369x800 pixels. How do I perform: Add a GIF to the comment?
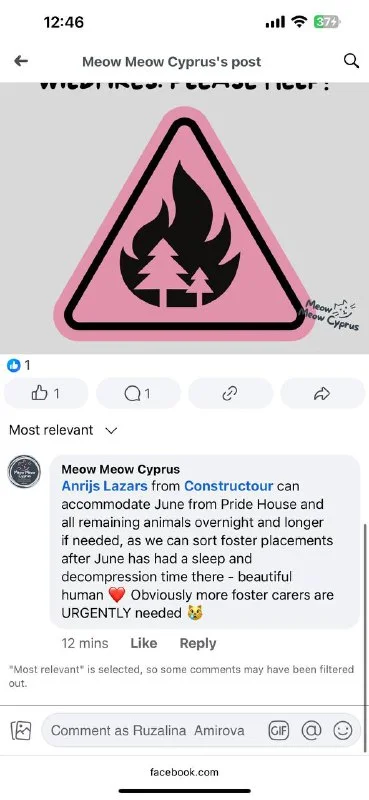pos(278,731)
